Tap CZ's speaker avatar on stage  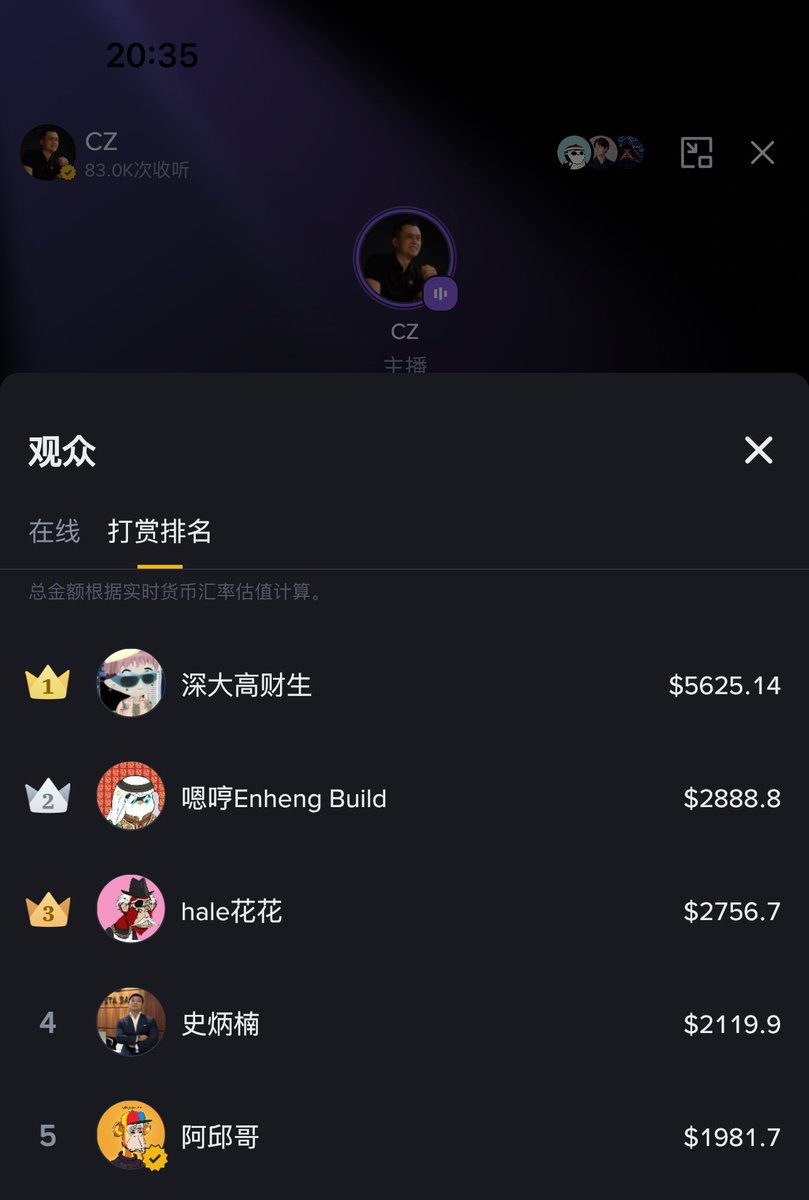click(405, 258)
